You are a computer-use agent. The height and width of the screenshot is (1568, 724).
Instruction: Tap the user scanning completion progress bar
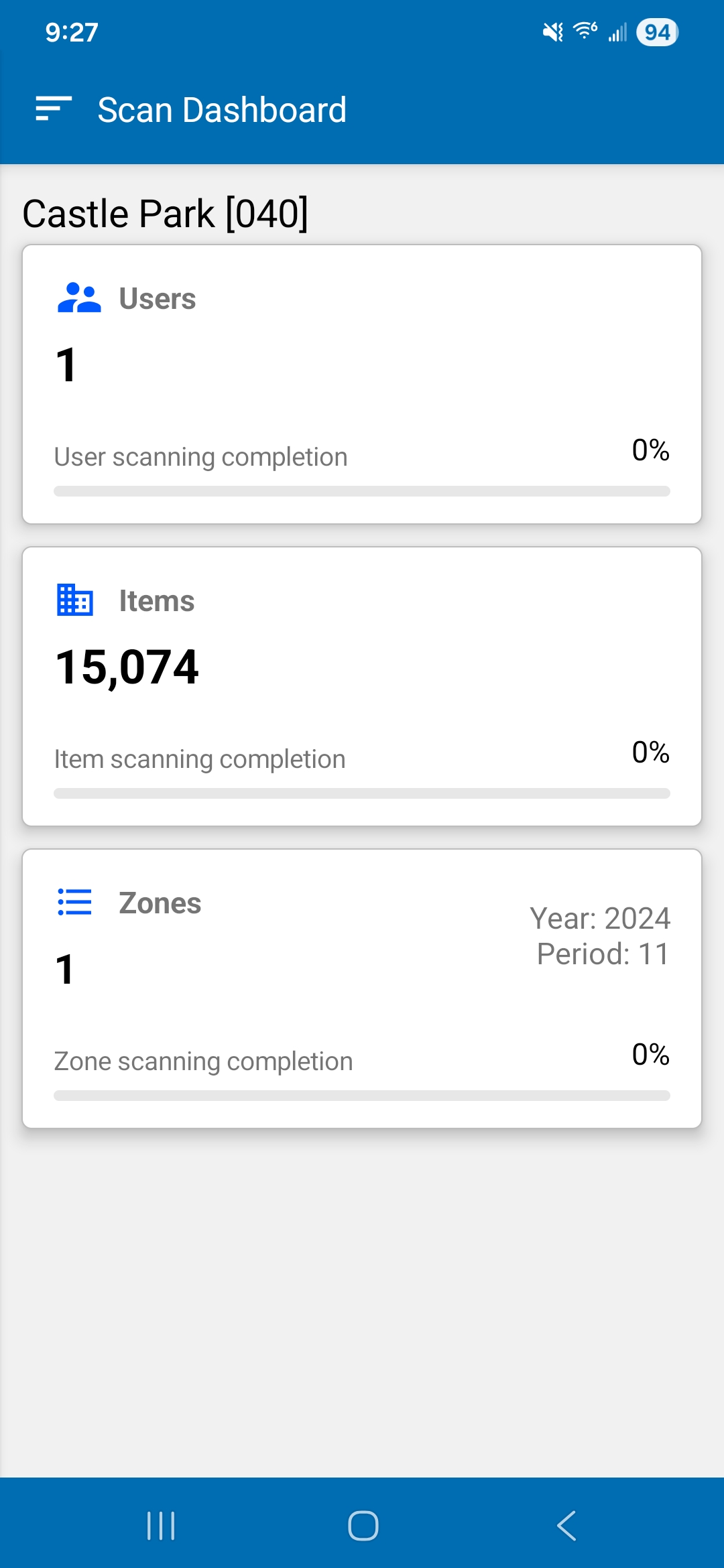click(x=362, y=491)
